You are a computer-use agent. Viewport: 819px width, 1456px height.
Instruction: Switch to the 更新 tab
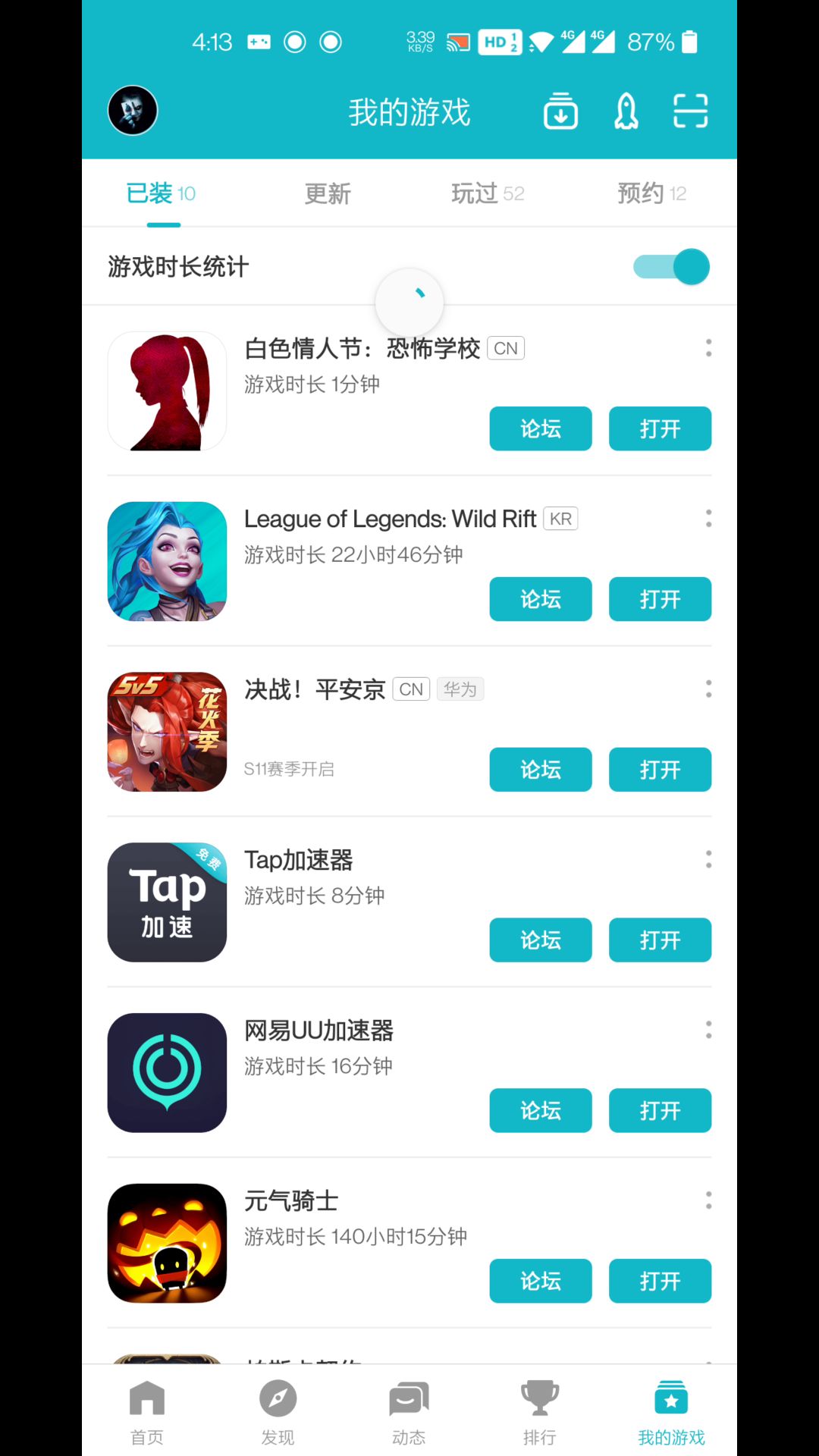click(x=328, y=194)
